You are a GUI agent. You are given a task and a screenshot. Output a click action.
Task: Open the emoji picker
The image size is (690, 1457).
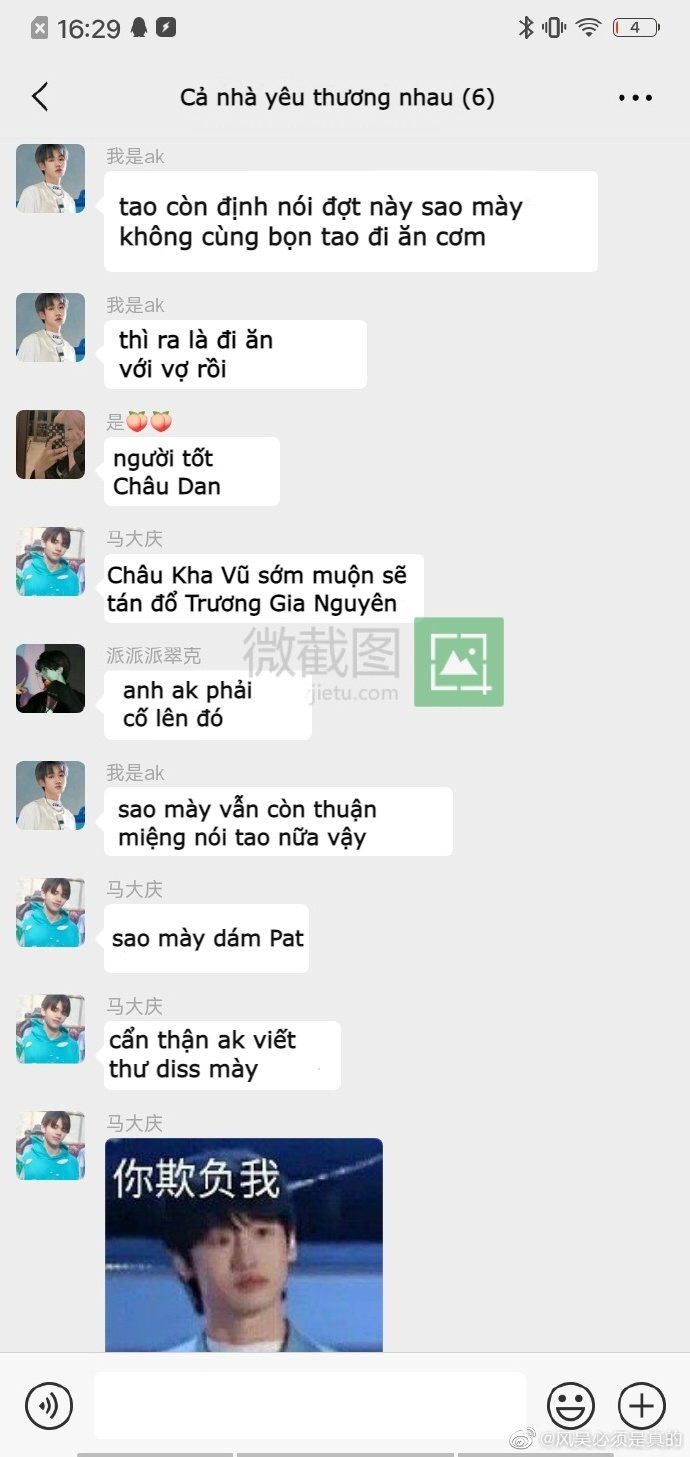pos(571,1405)
